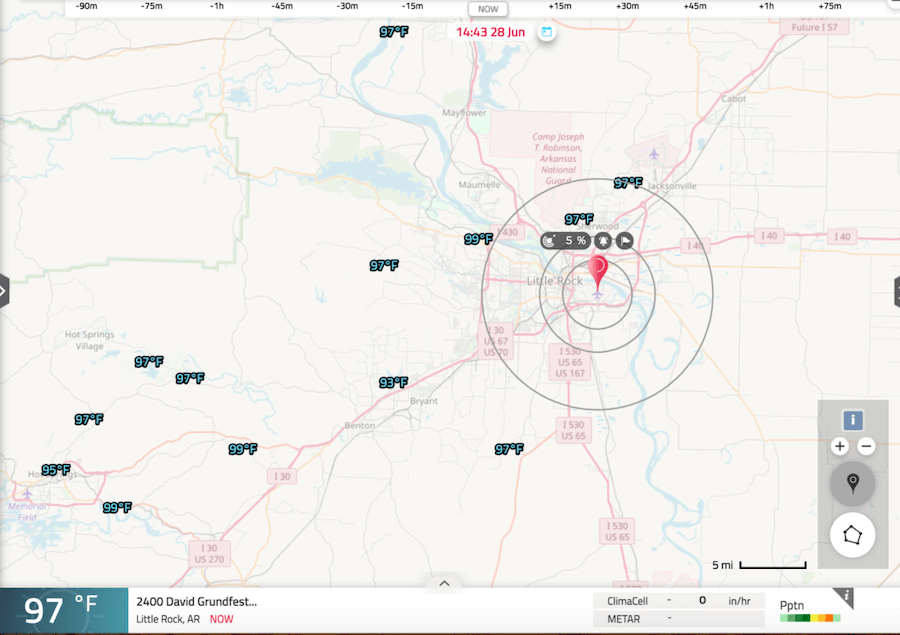The height and width of the screenshot is (635, 900).
Task: Tap the alert bell above the pin
Action: [604, 240]
